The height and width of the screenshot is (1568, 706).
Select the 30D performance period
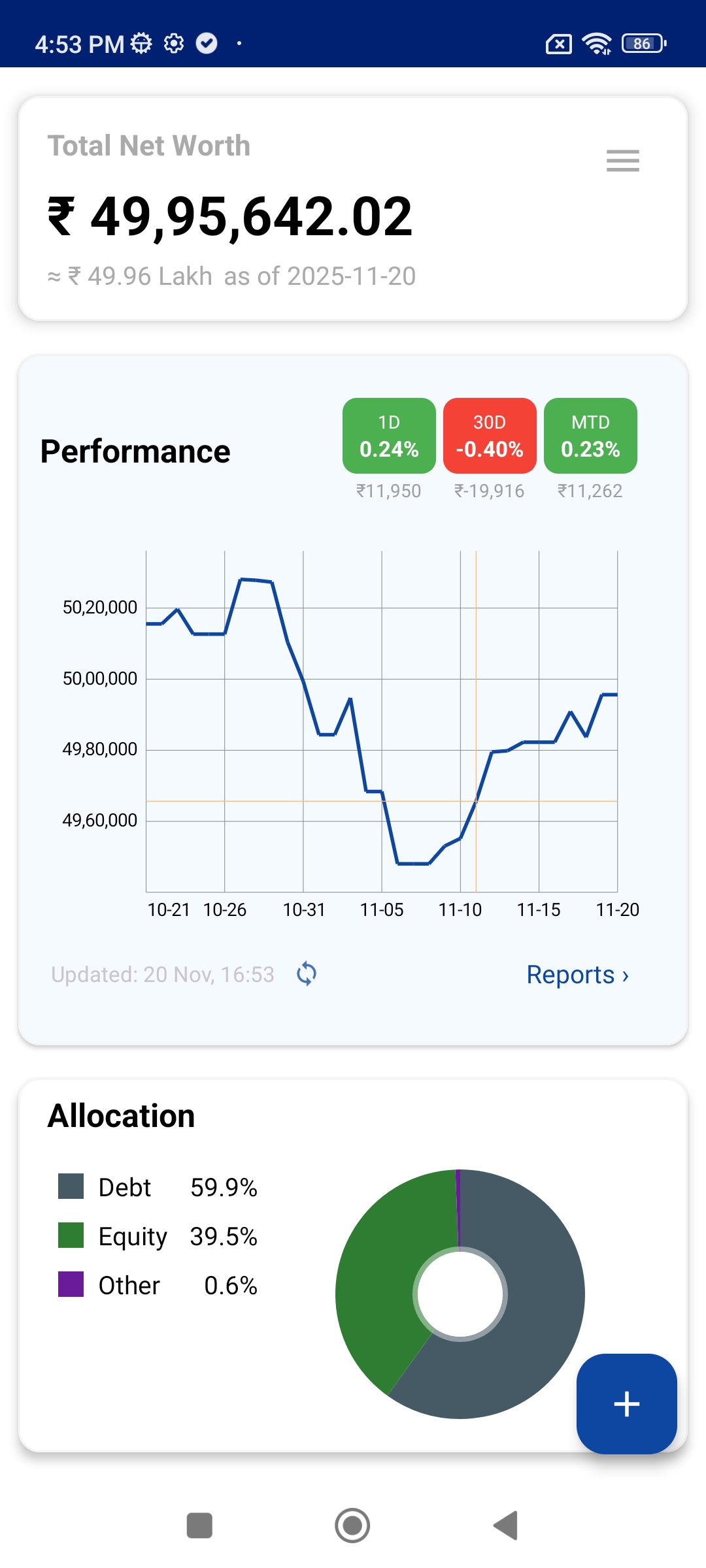489,435
